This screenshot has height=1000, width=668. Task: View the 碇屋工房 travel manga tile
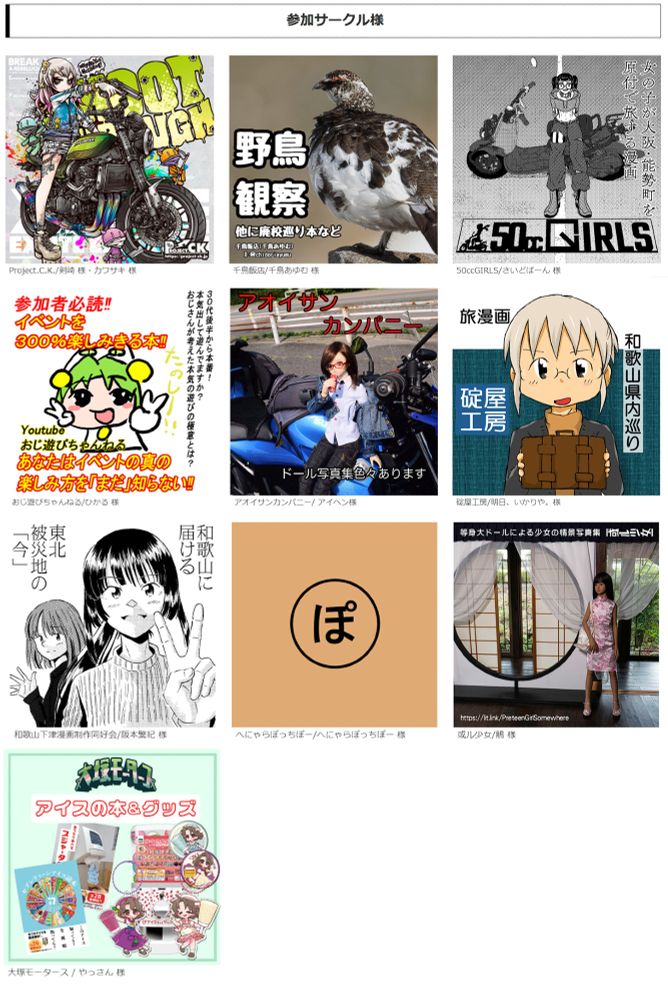[557, 392]
